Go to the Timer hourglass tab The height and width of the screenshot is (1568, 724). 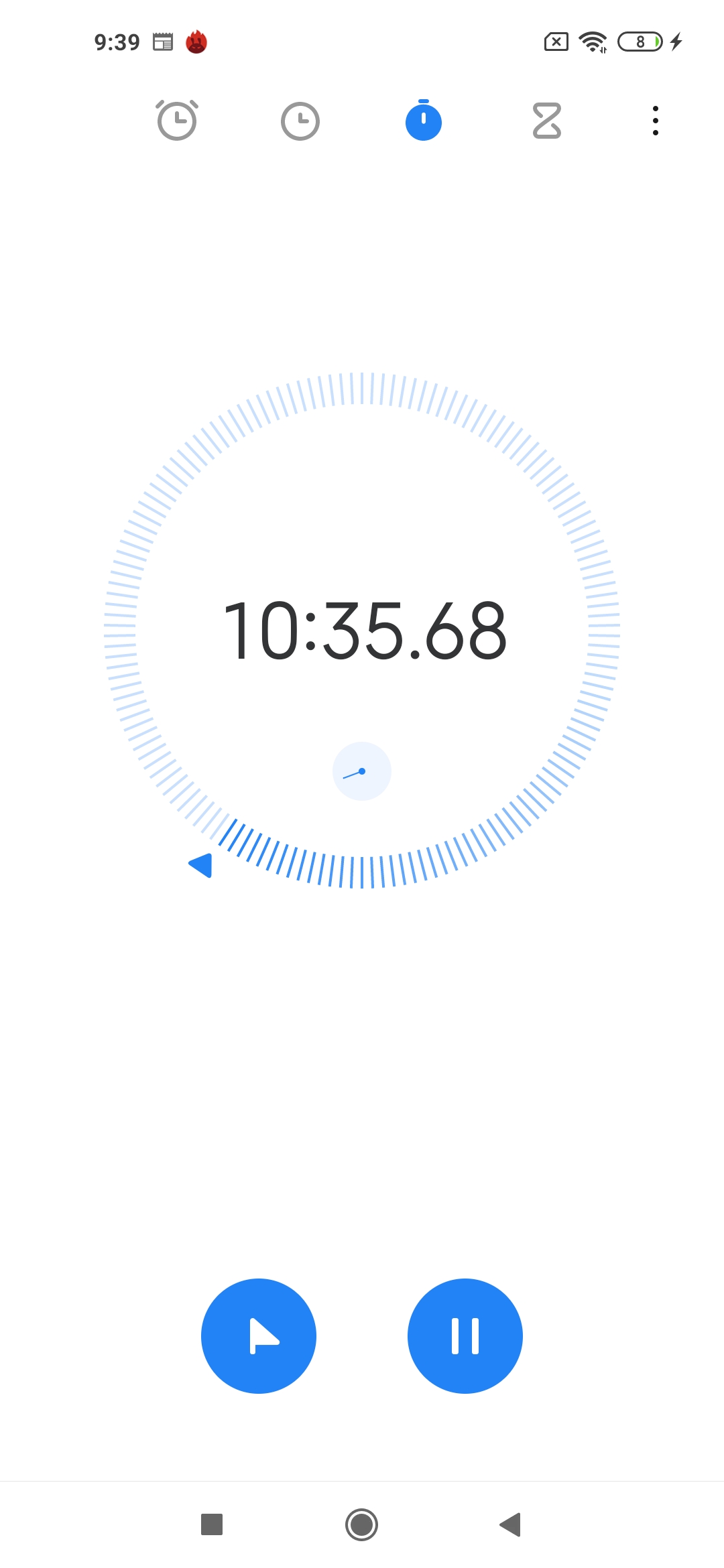click(547, 121)
